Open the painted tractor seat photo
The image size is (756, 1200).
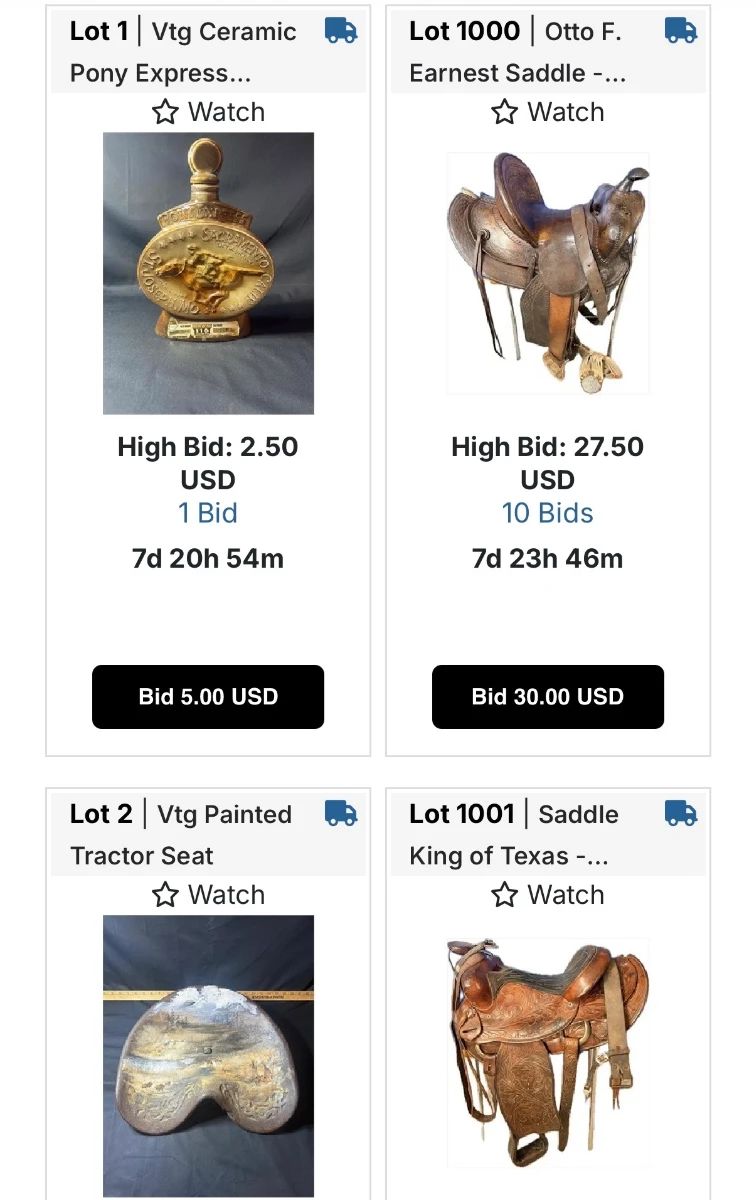click(208, 1056)
